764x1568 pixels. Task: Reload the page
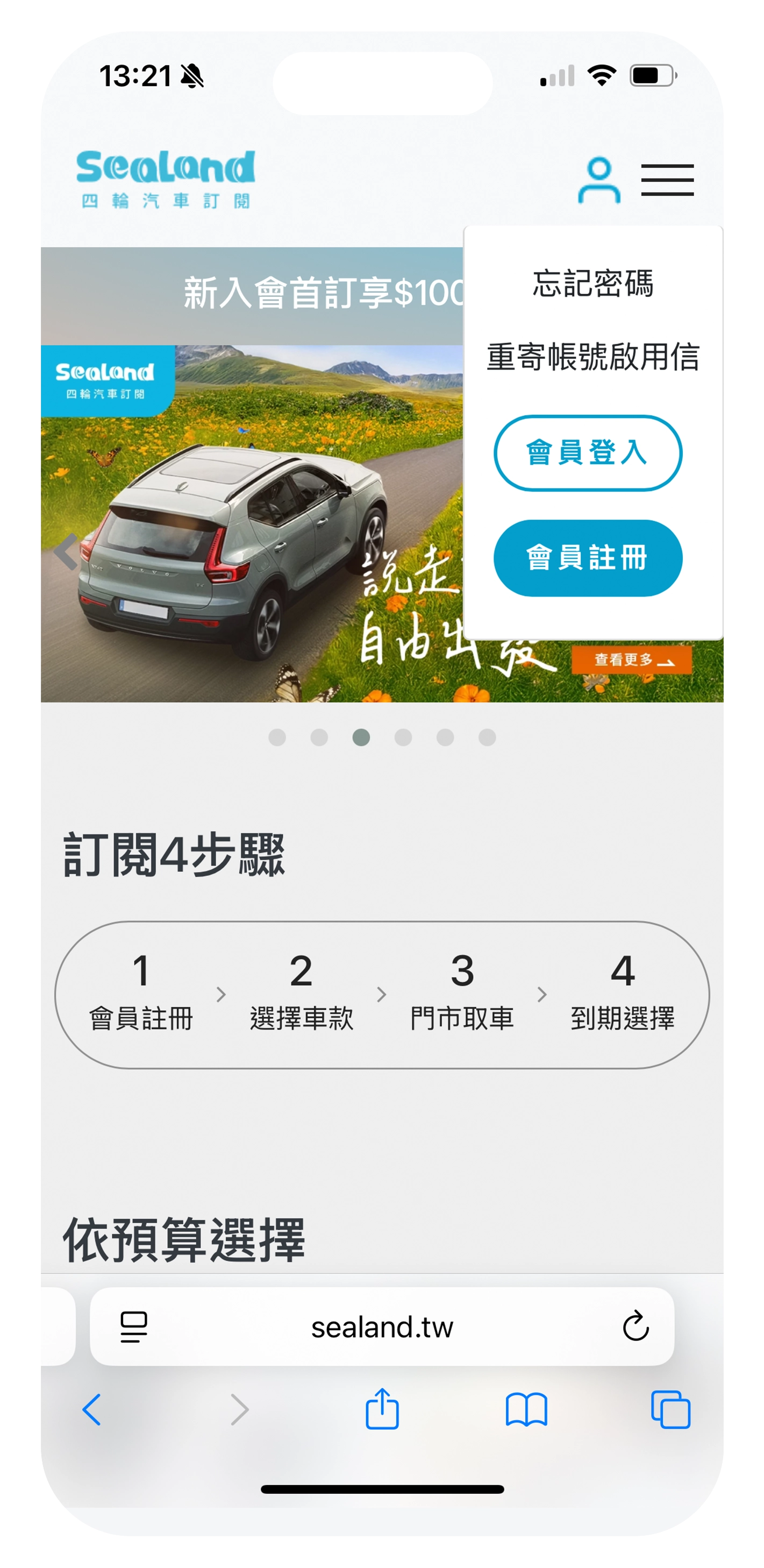point(636,1326)
